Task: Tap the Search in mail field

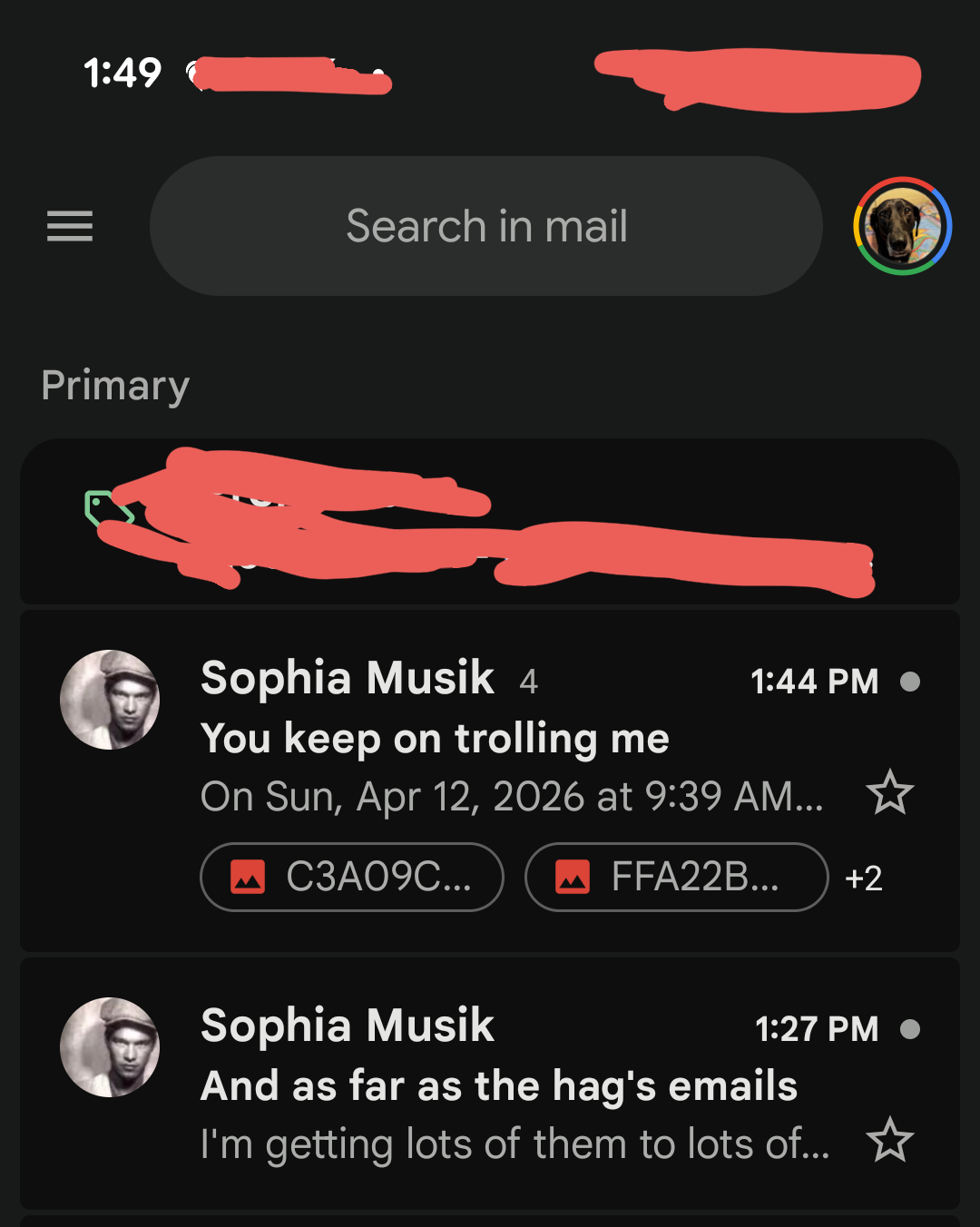Action: (x=486, y=226)
